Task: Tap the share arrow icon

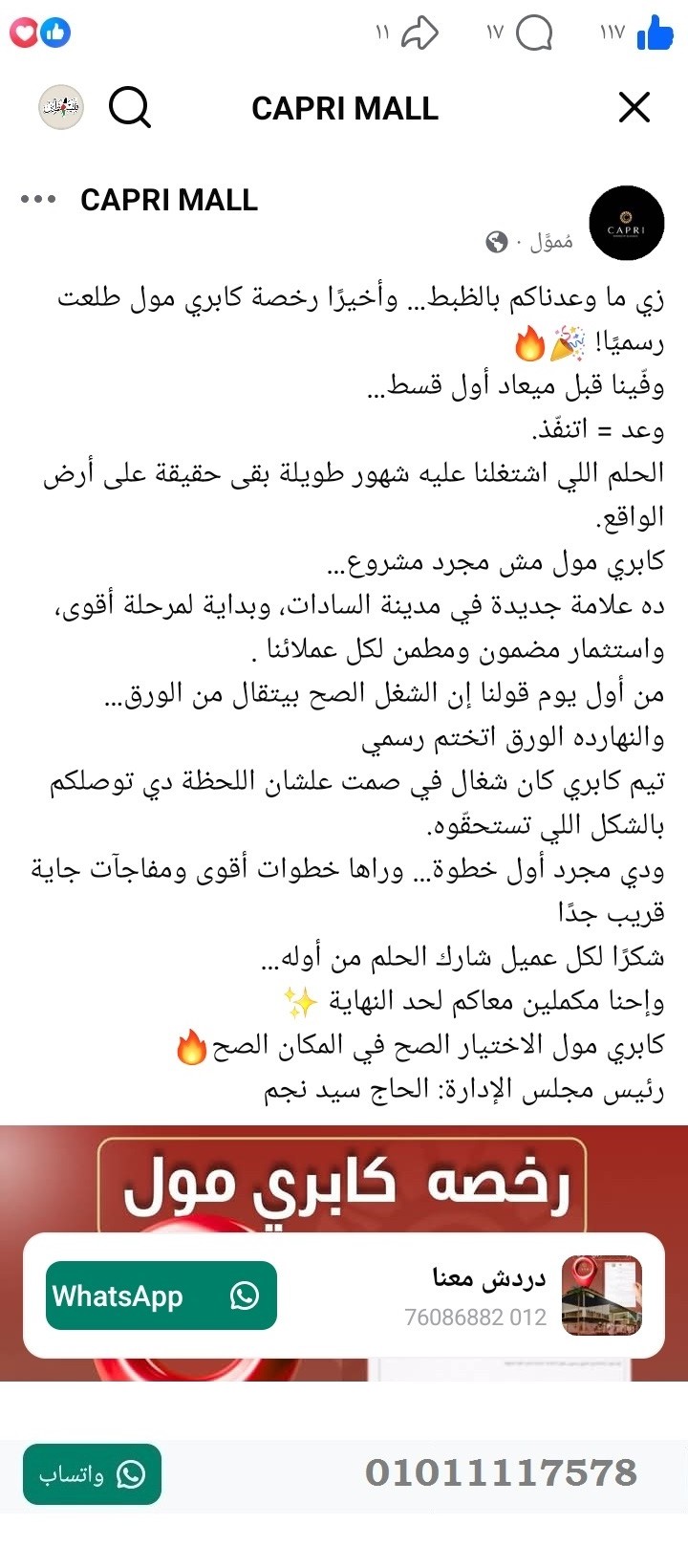Action: (x=420, y=32)
